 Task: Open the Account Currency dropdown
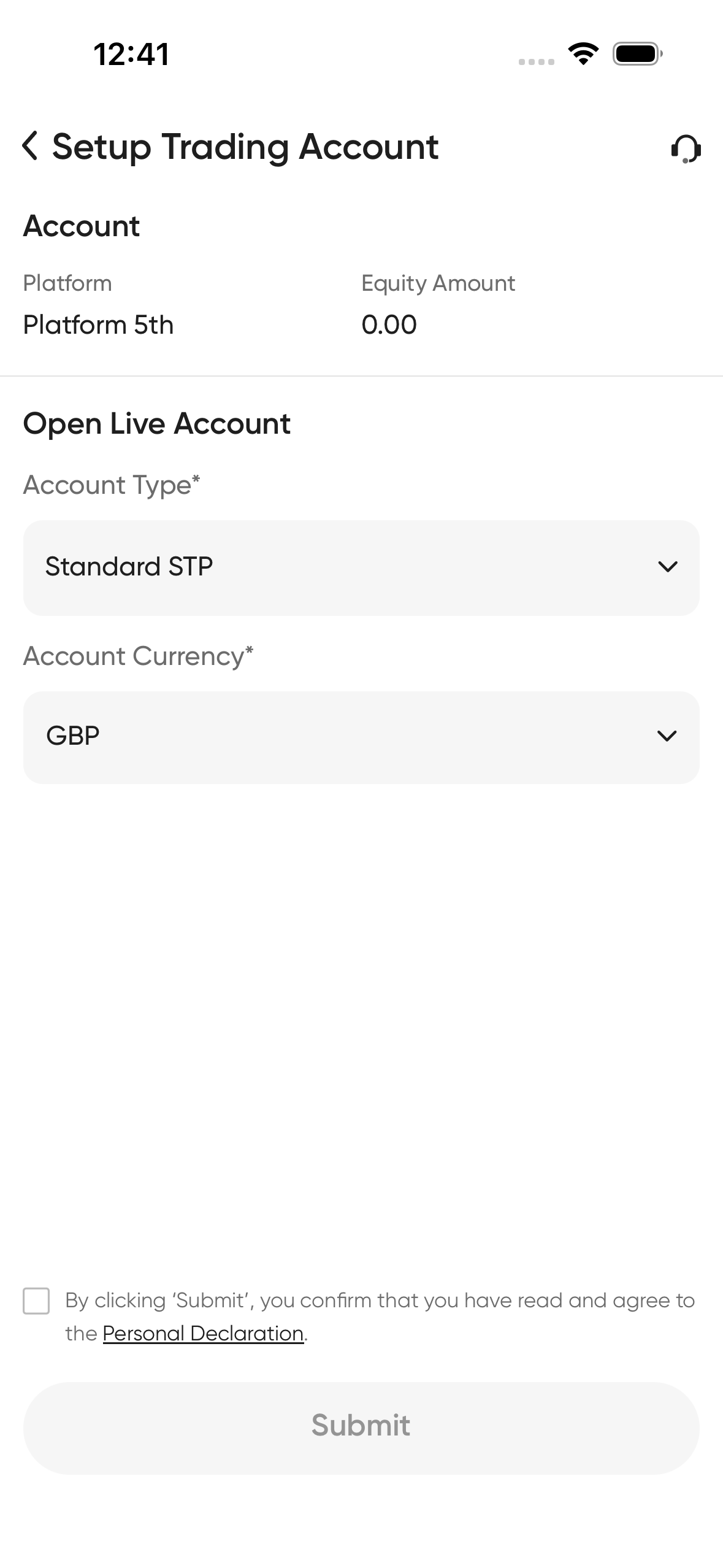click(x=361, y=737)
